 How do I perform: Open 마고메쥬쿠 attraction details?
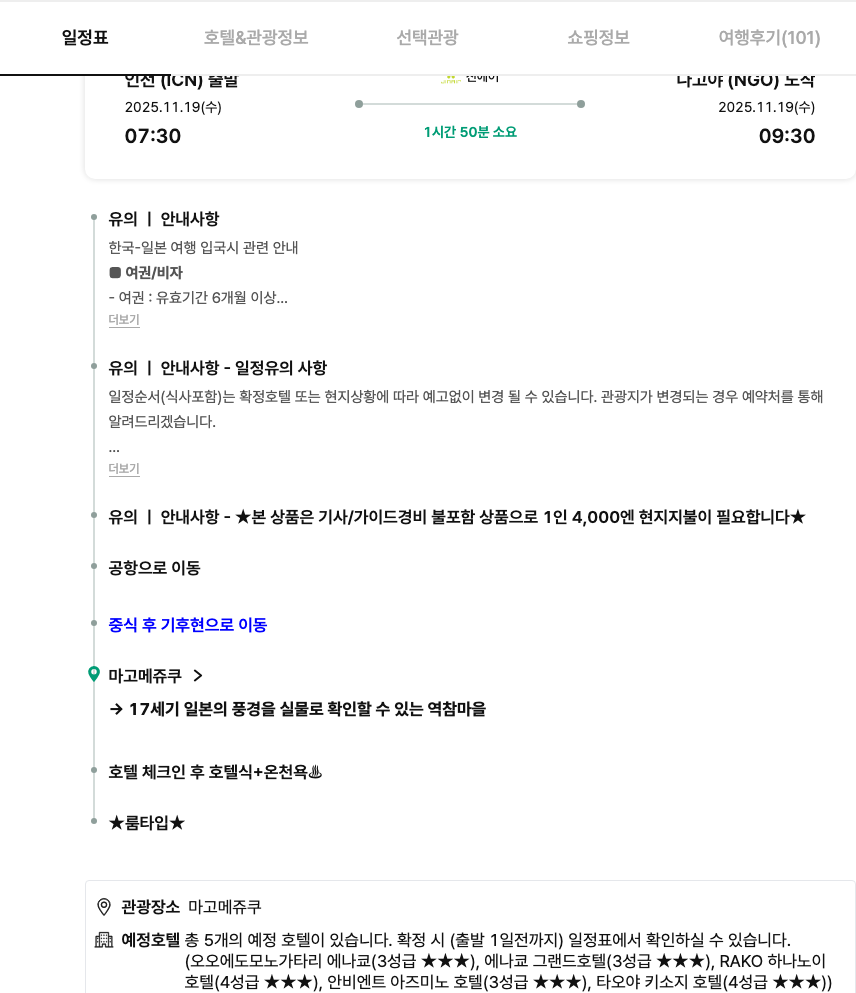click(x=156, y=676)
